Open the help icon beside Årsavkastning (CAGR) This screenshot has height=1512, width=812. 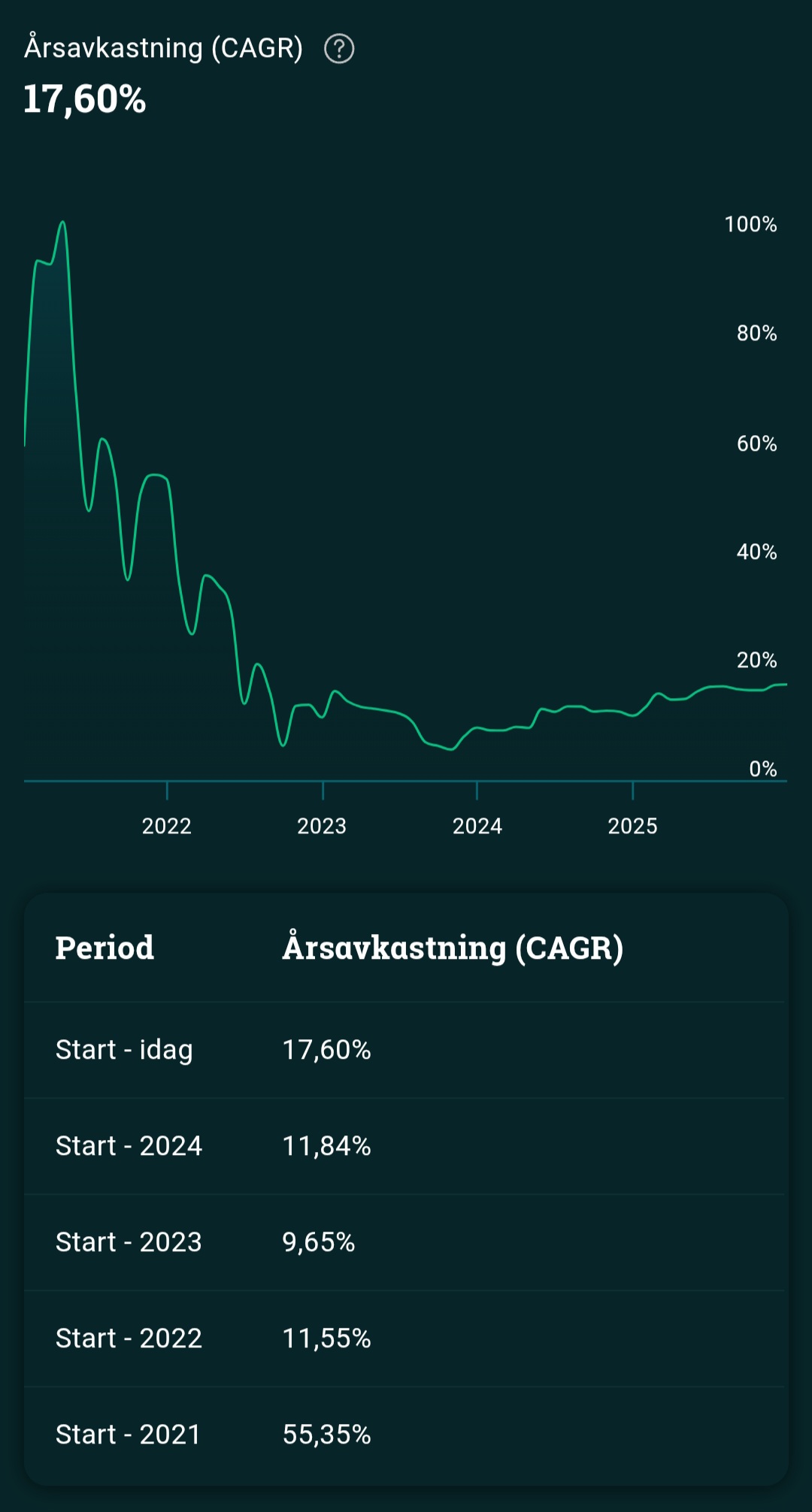pyautogui.click(x=339, y=49)
